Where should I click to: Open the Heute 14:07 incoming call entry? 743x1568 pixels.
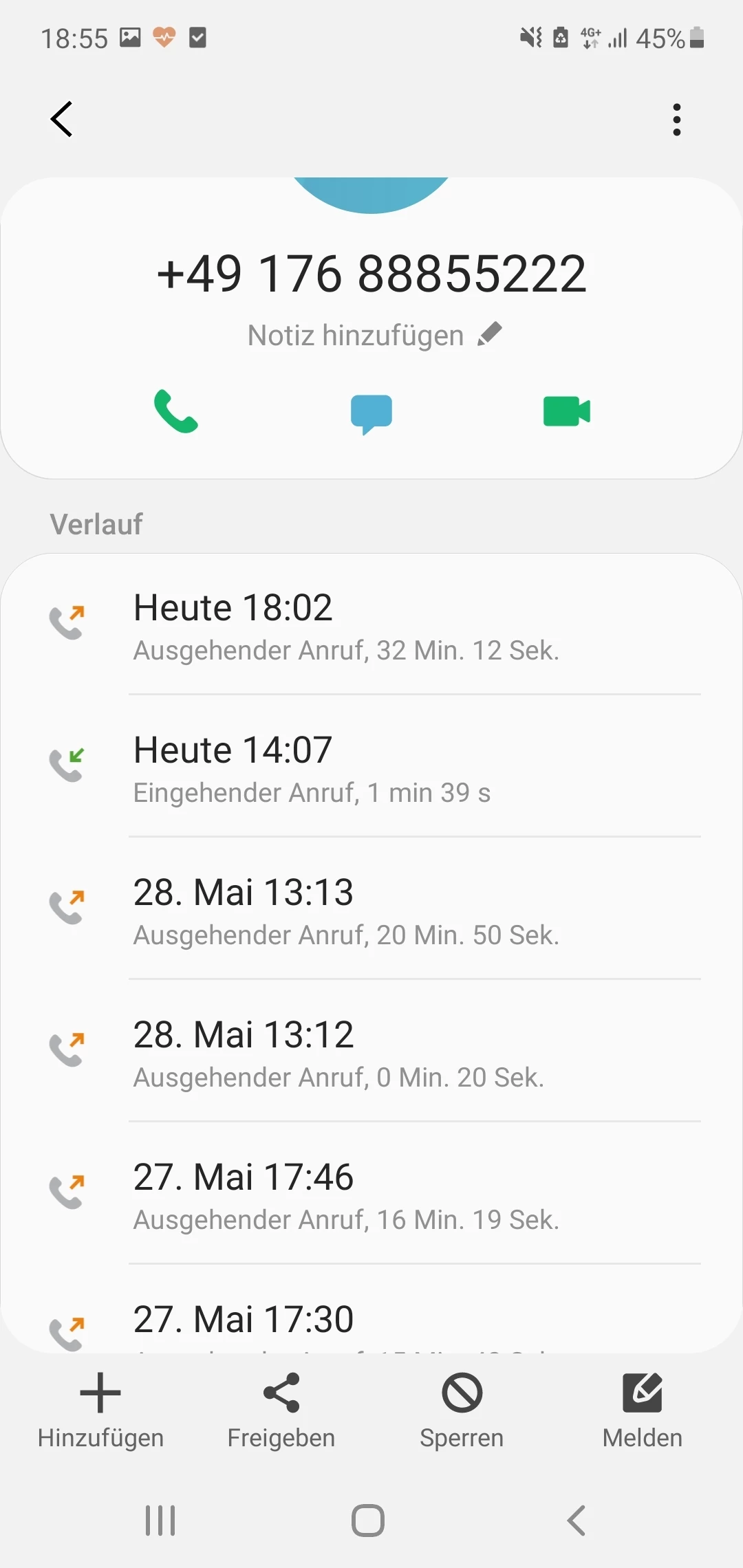click(x=371, y=768)
